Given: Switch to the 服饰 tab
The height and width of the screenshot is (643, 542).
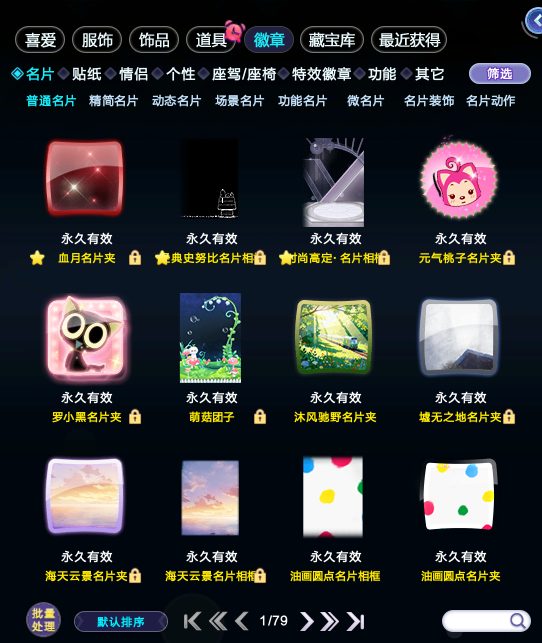Looking at the screenshot, I should click(x=97, y=40).
